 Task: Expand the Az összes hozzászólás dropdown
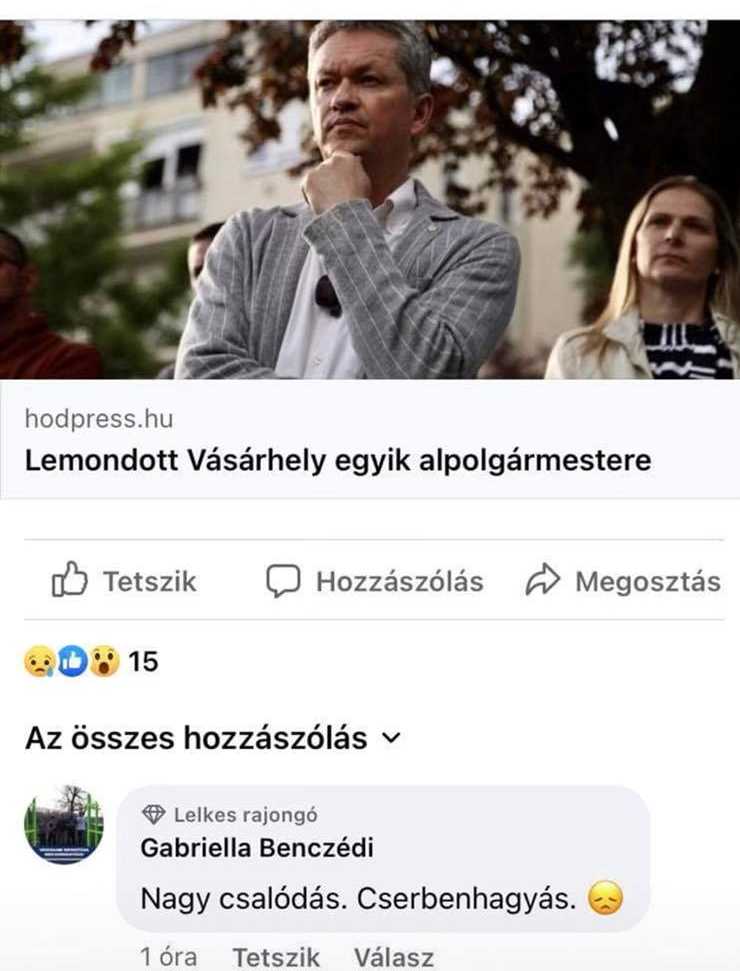click(213, 738)
